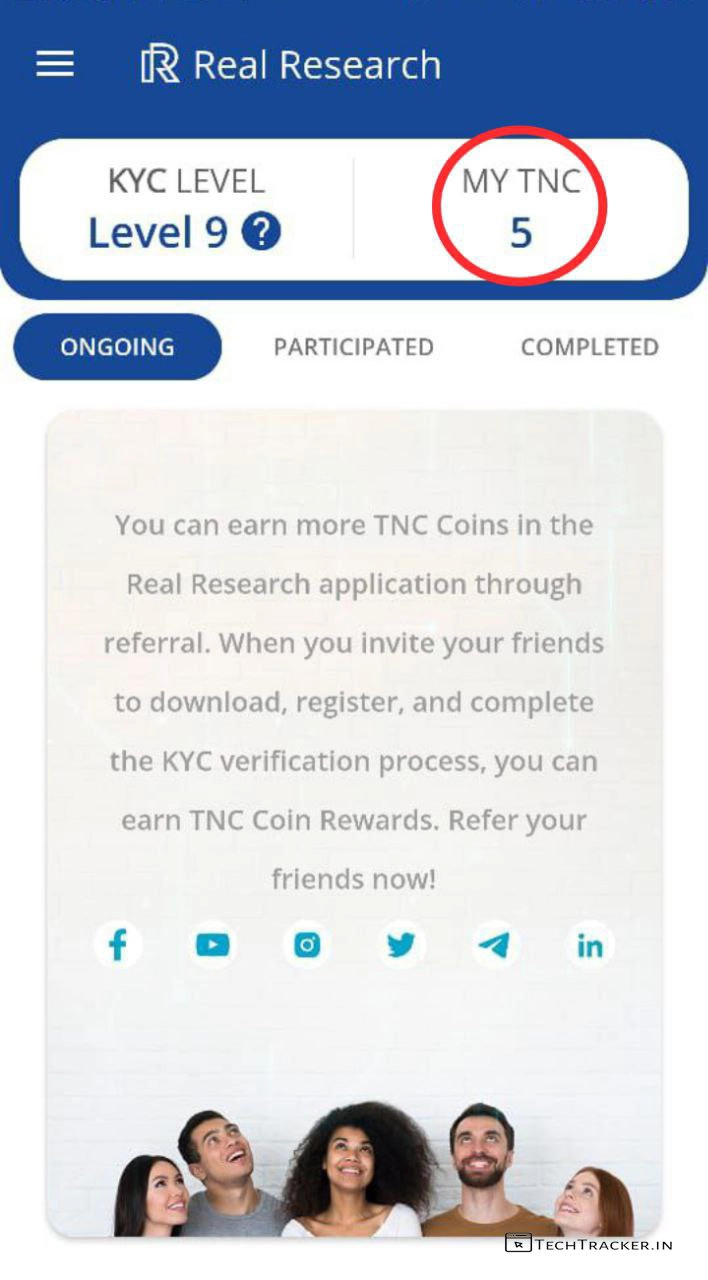
Task: Open the YouTube icon link
Action: tap(212, 944)
